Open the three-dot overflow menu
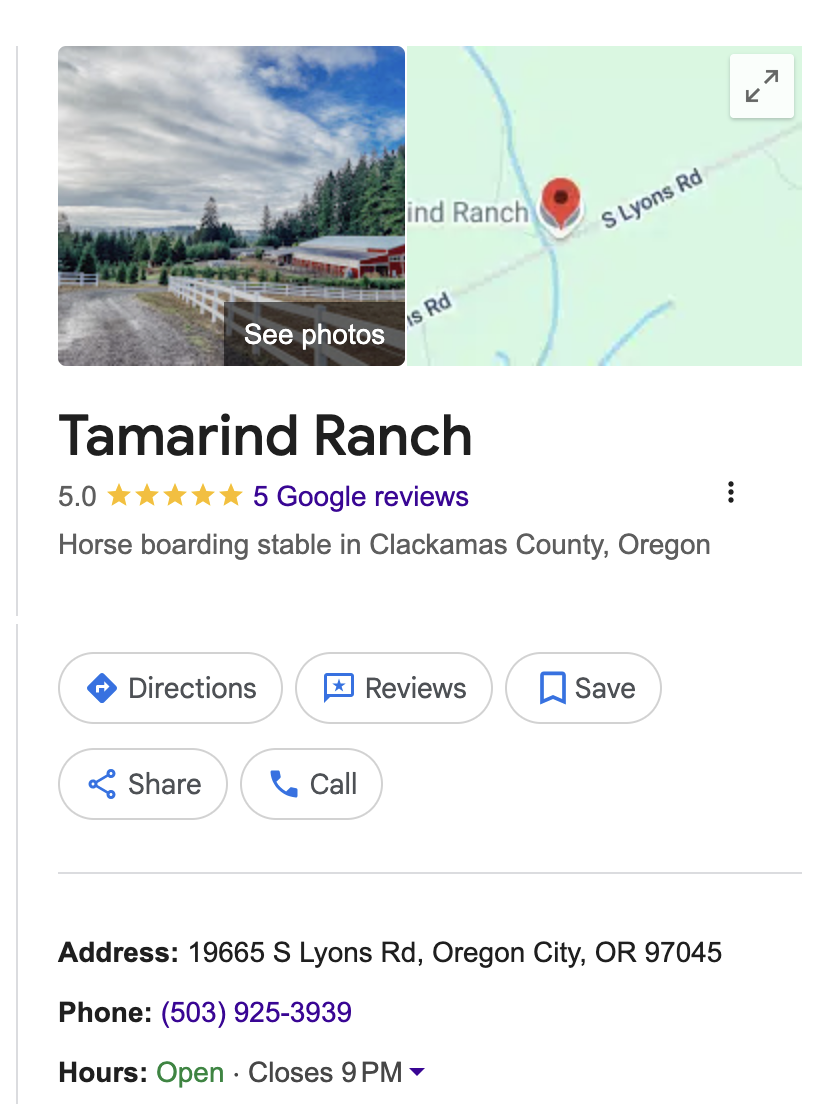Viewport: 838px width, 1104px height. (731, 493)
